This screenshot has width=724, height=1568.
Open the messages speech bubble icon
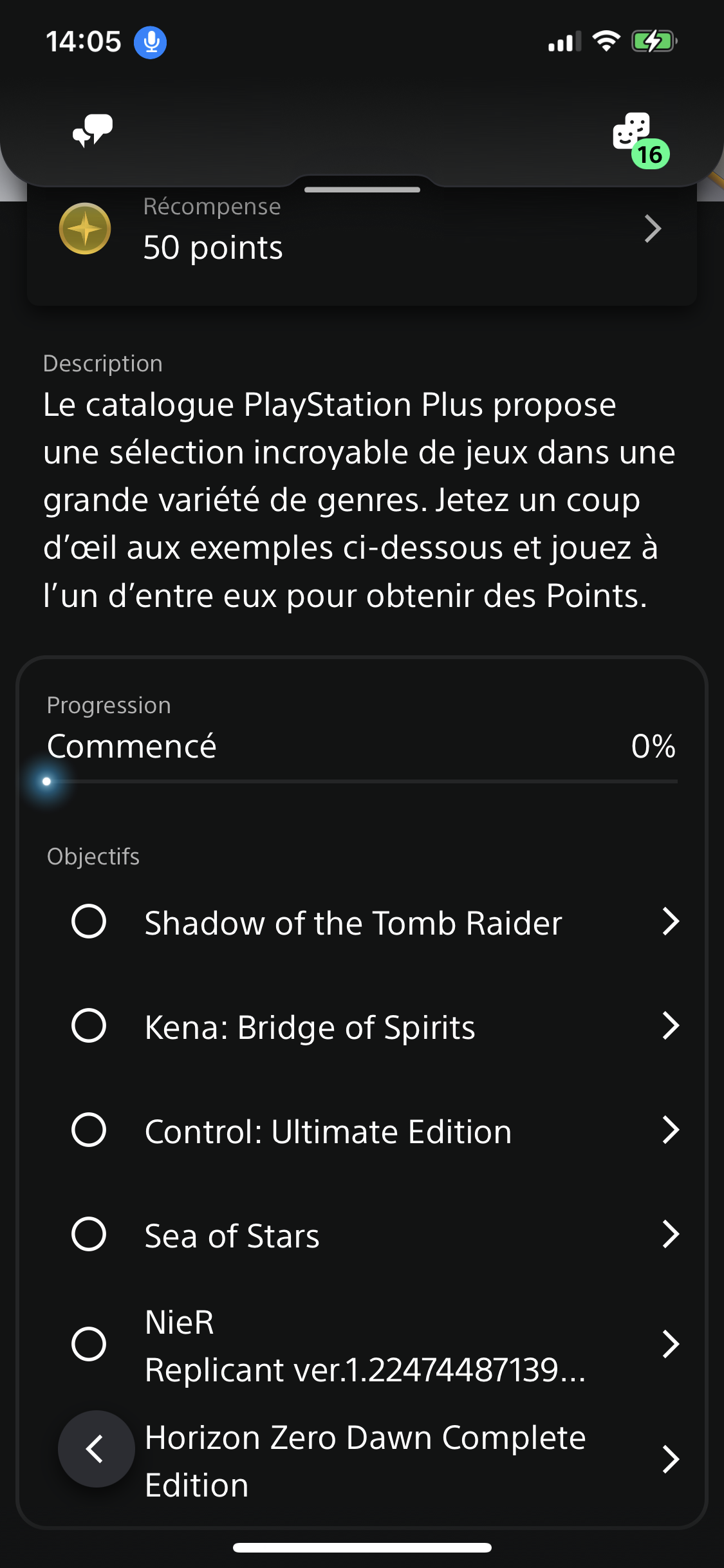93,131
